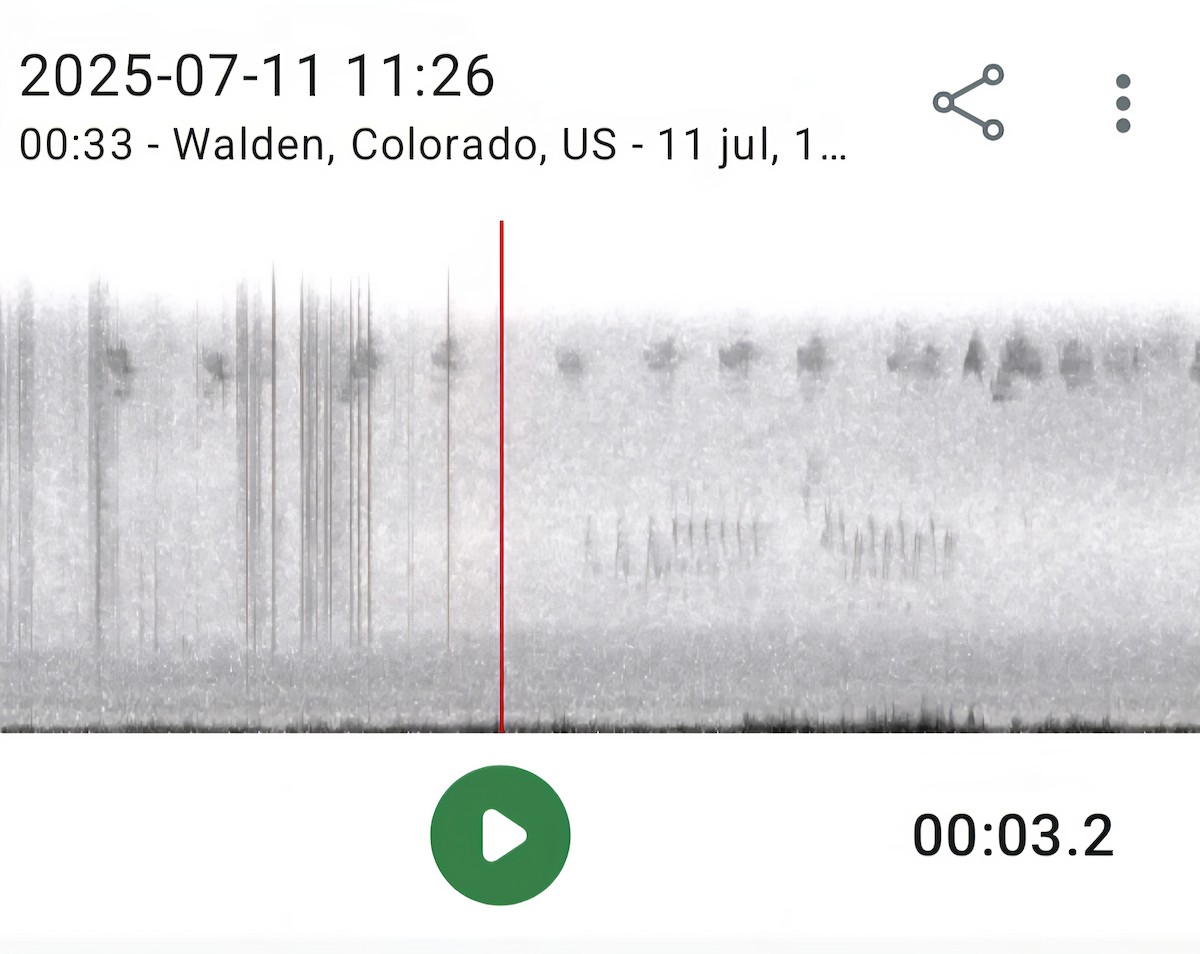Share this bird recording
This screenshot has width=1200, height=954.
(968, 102)
